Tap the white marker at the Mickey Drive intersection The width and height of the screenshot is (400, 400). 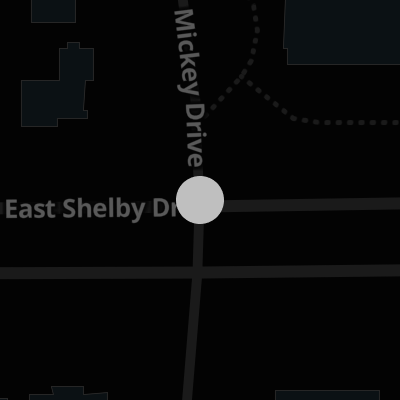tap(200, 200)
